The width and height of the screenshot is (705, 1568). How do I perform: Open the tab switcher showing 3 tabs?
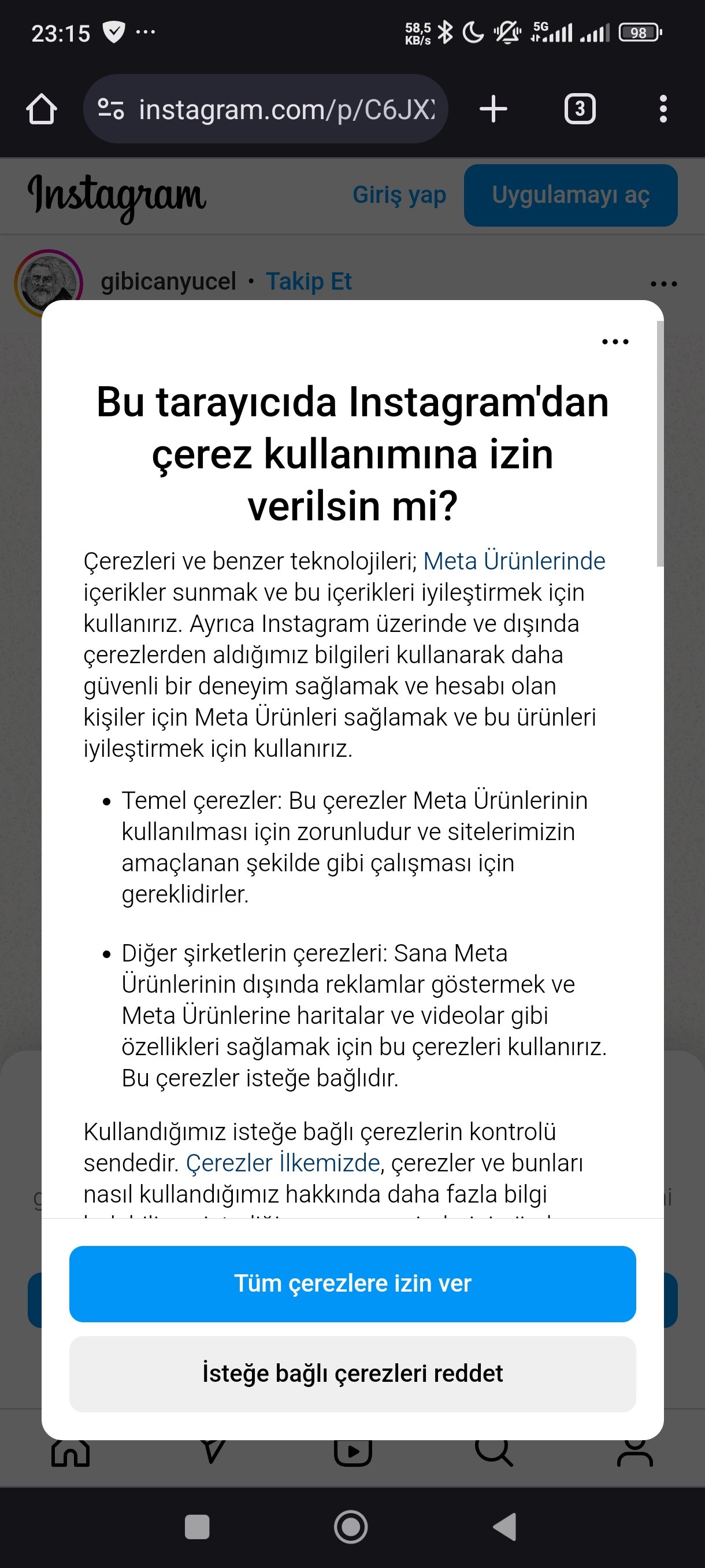tap(579, 108)
